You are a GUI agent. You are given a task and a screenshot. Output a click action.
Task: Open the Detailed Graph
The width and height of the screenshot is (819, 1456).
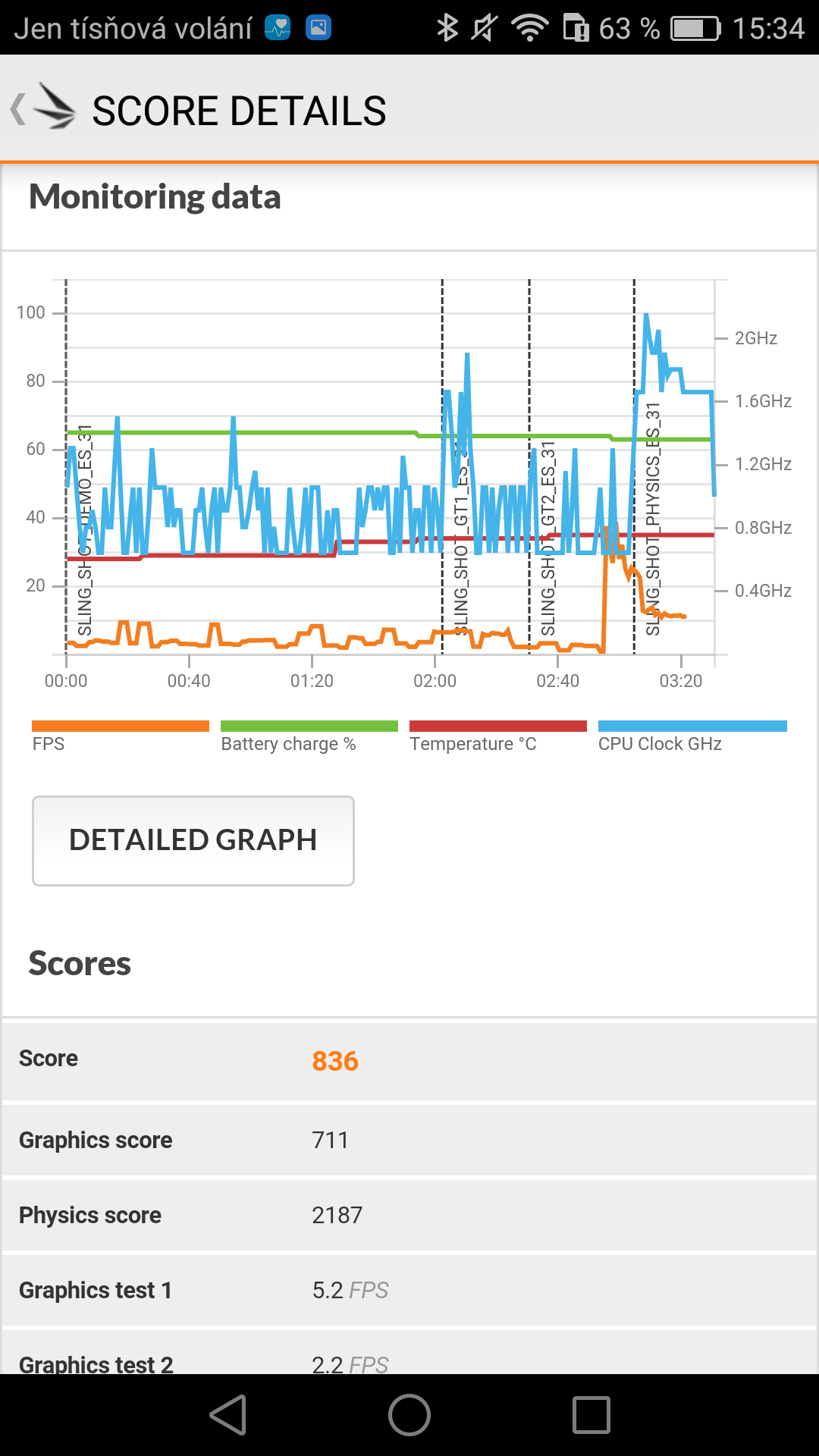point(193,840)
